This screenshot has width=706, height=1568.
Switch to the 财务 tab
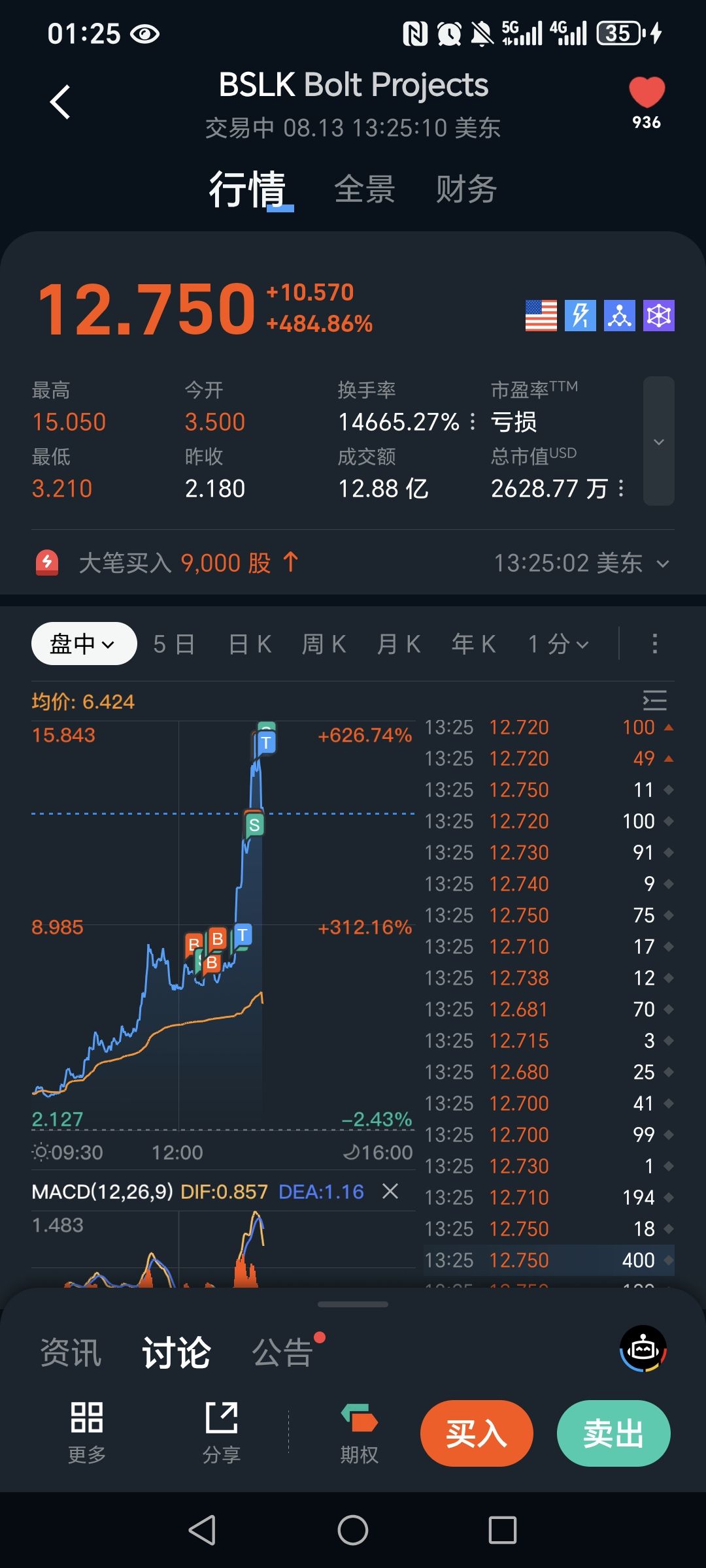[x=467, y=189]
